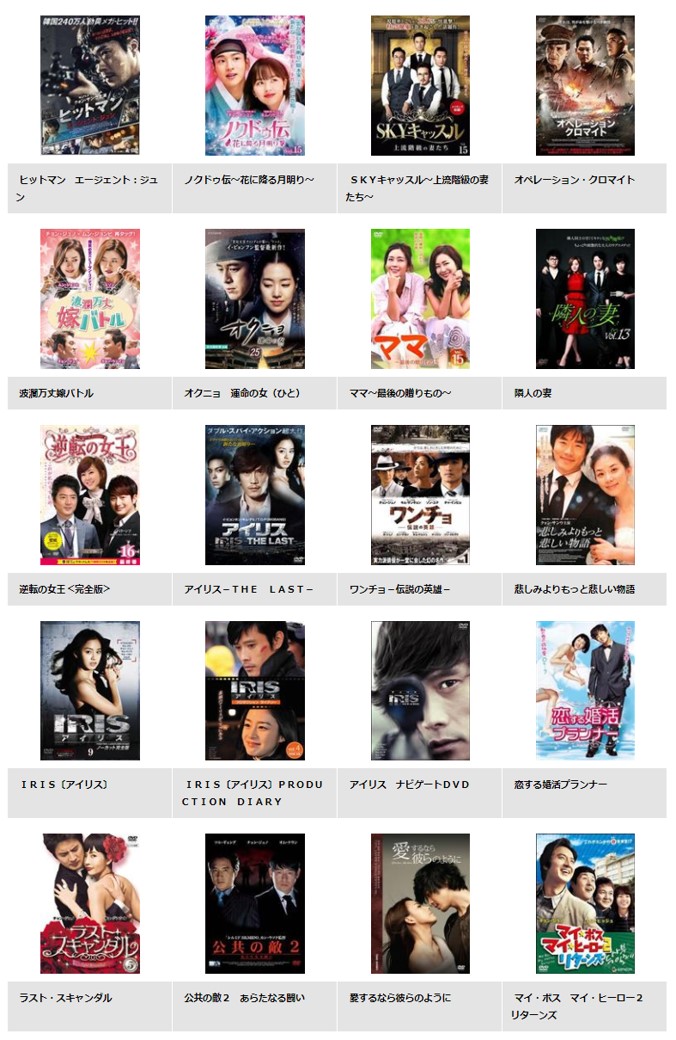Open ラスト・スキャンダル item
The image size is (676, 1040).
[89, 903]
